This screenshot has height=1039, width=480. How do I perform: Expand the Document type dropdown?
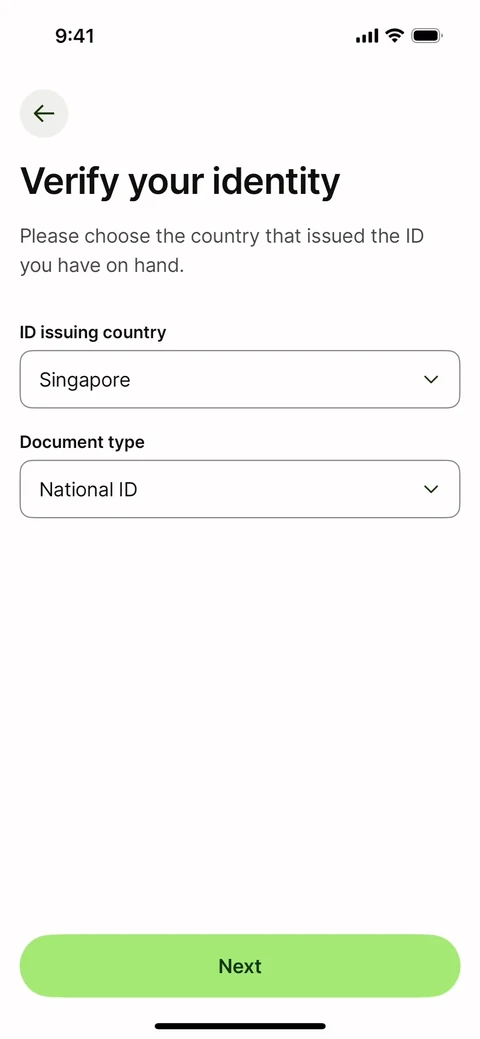(x=240, y=489)
